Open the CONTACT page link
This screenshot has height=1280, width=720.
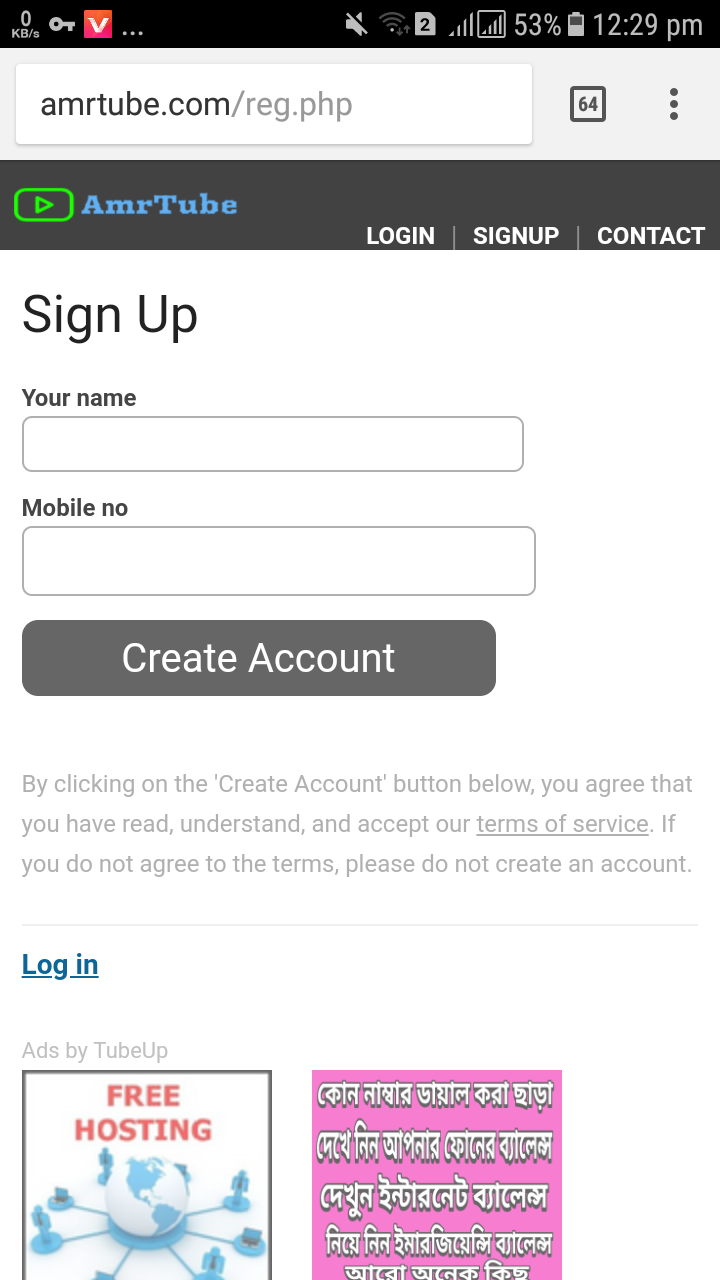point(651,236)
